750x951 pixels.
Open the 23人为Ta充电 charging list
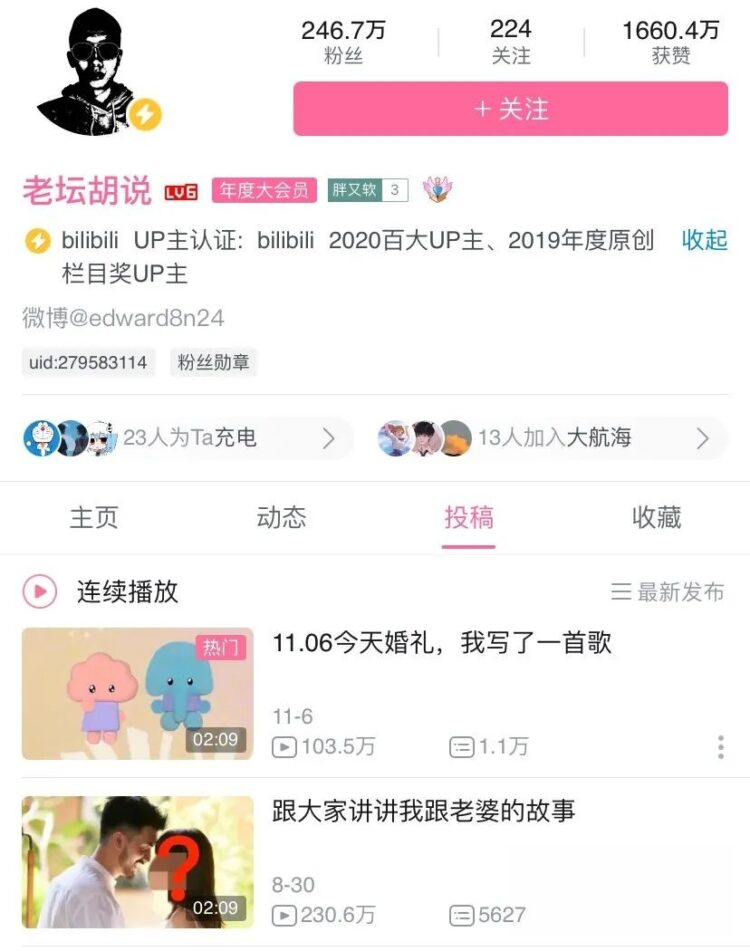pos(187,438)
